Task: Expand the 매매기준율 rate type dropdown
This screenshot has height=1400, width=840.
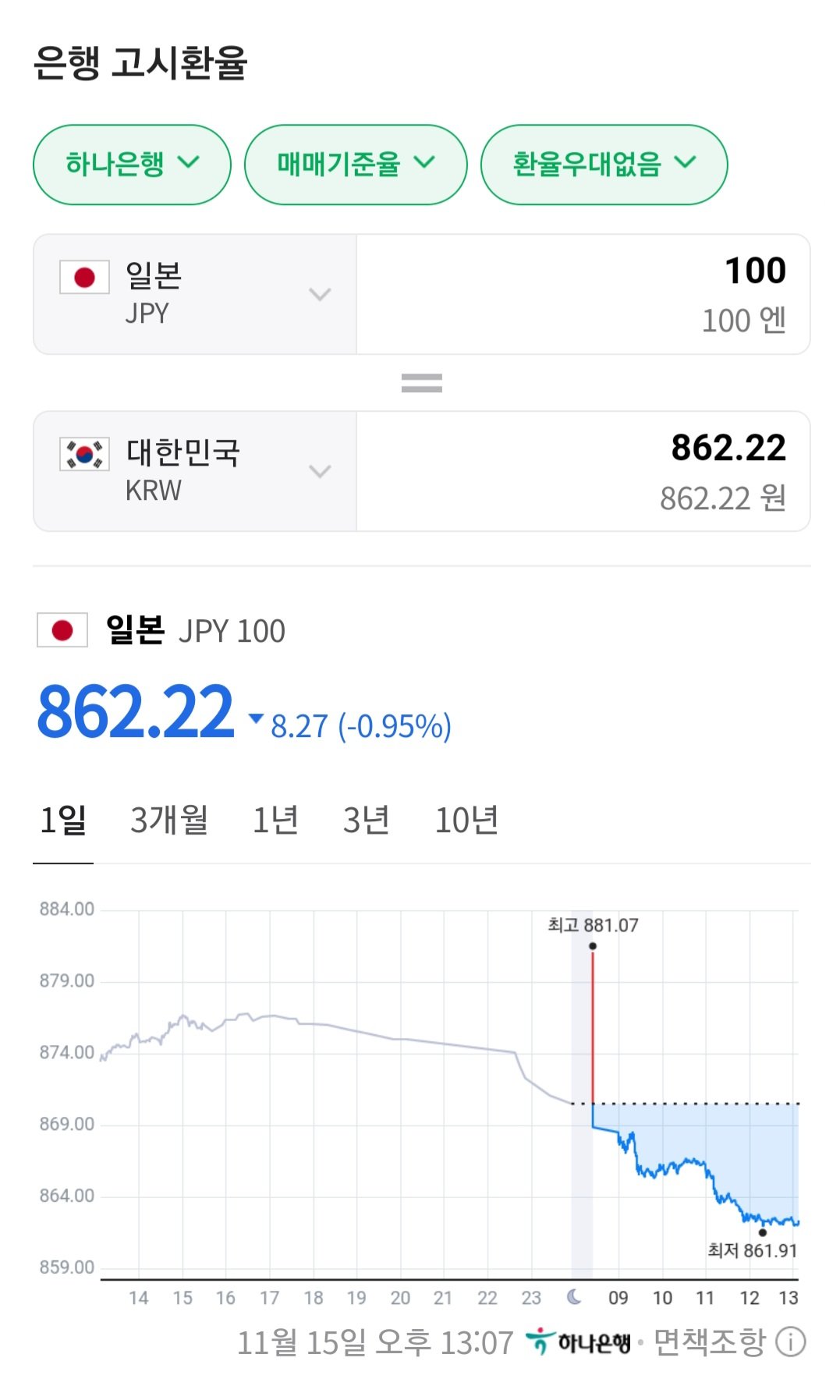Action: coord(356,165)
